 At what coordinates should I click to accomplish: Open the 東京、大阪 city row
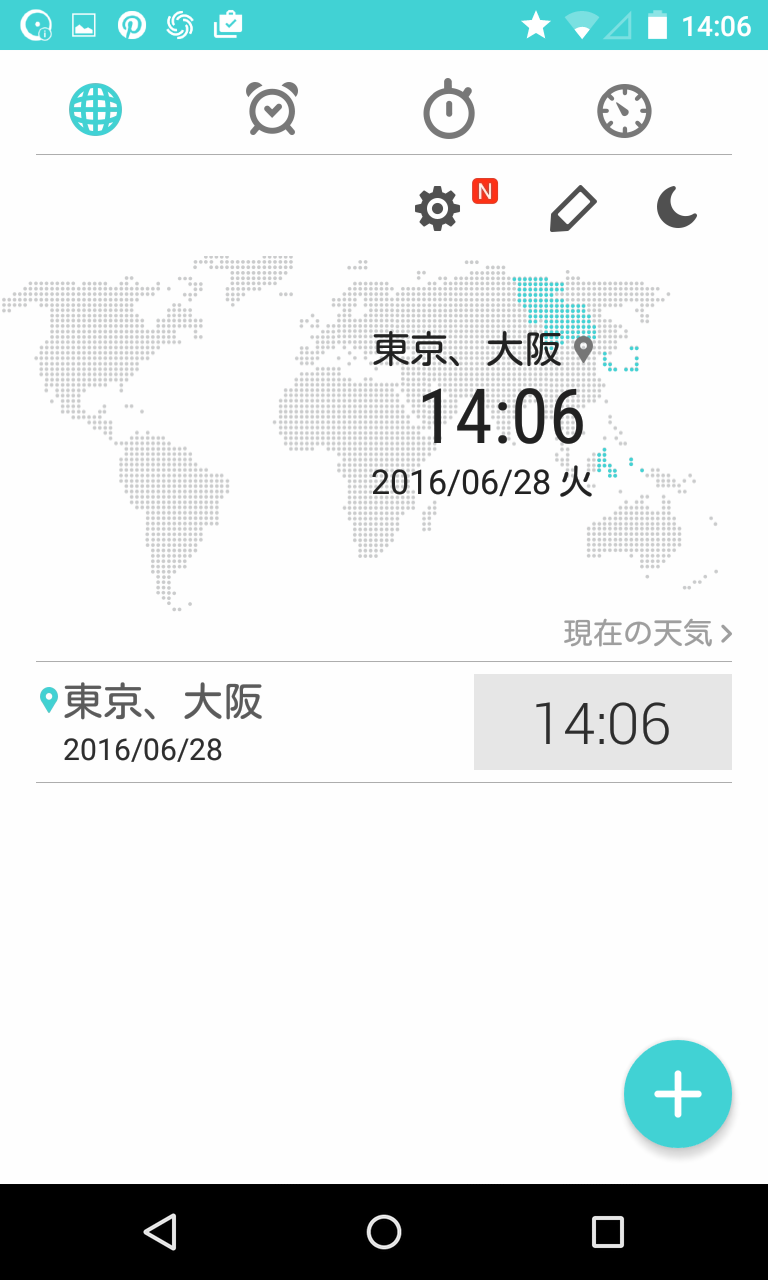coord(384,722)
